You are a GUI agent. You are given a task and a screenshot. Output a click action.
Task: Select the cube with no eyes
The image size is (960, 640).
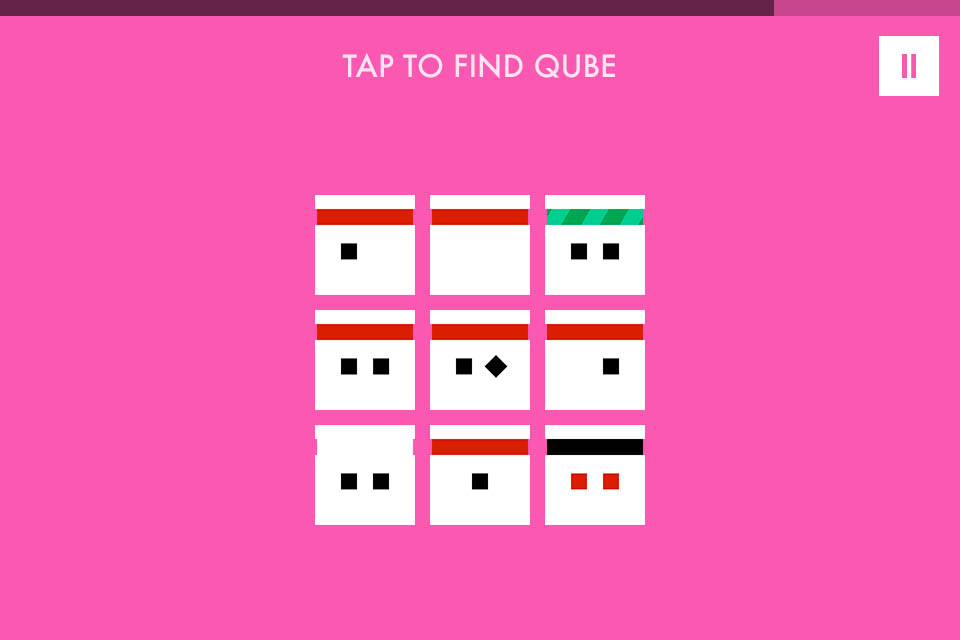(480, 245)
